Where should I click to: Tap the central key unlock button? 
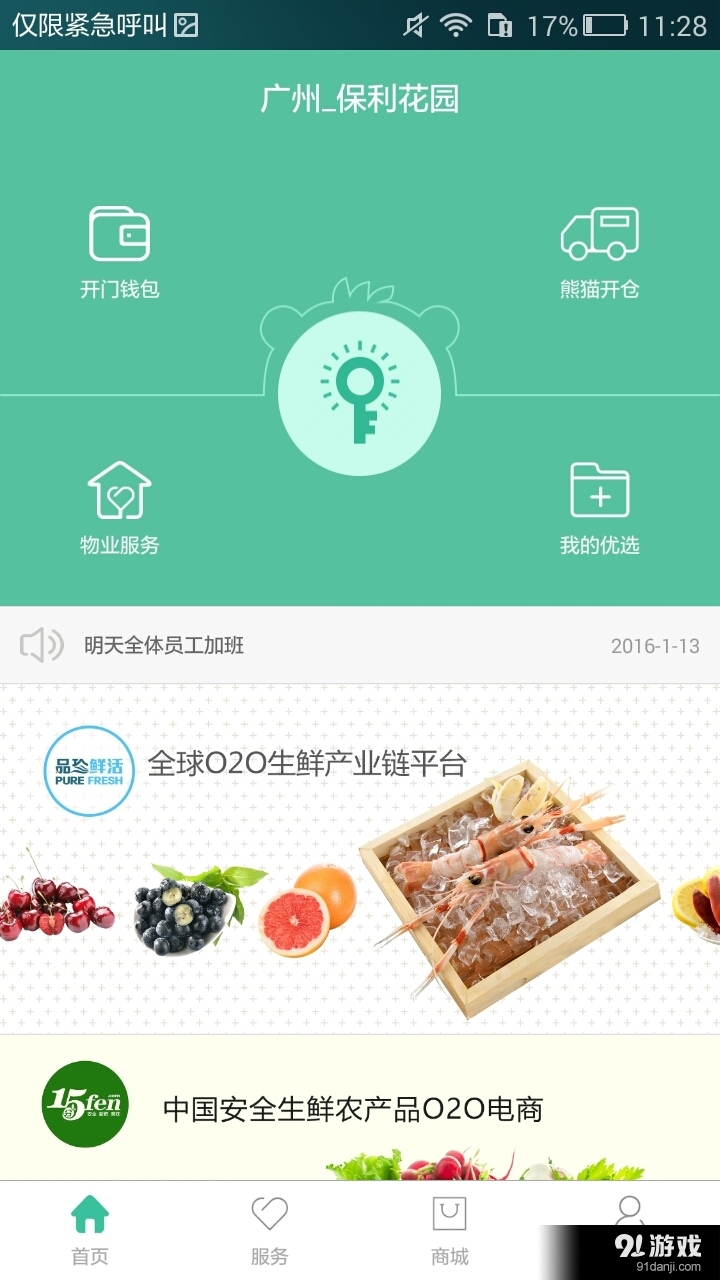359,394
